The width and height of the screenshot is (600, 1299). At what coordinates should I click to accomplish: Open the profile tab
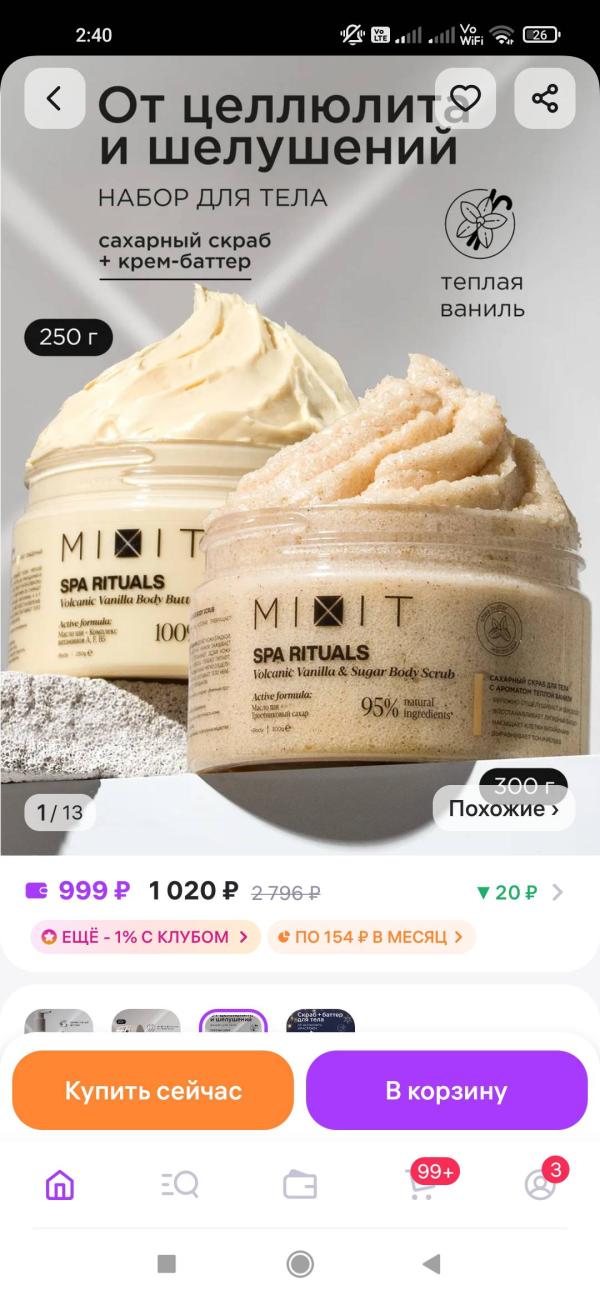(x=540, y=1185)
